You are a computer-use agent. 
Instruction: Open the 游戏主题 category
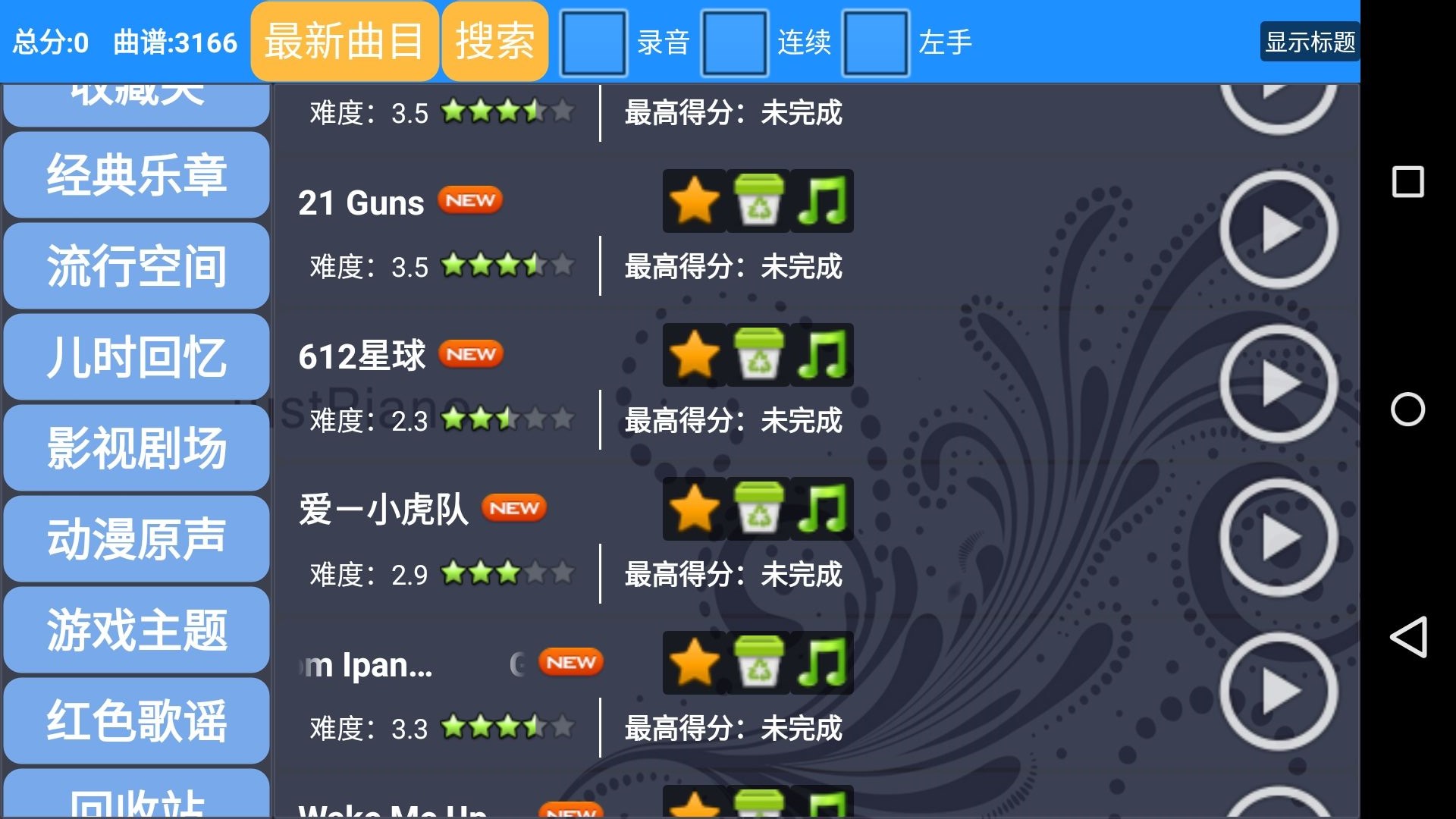(136, 630)
